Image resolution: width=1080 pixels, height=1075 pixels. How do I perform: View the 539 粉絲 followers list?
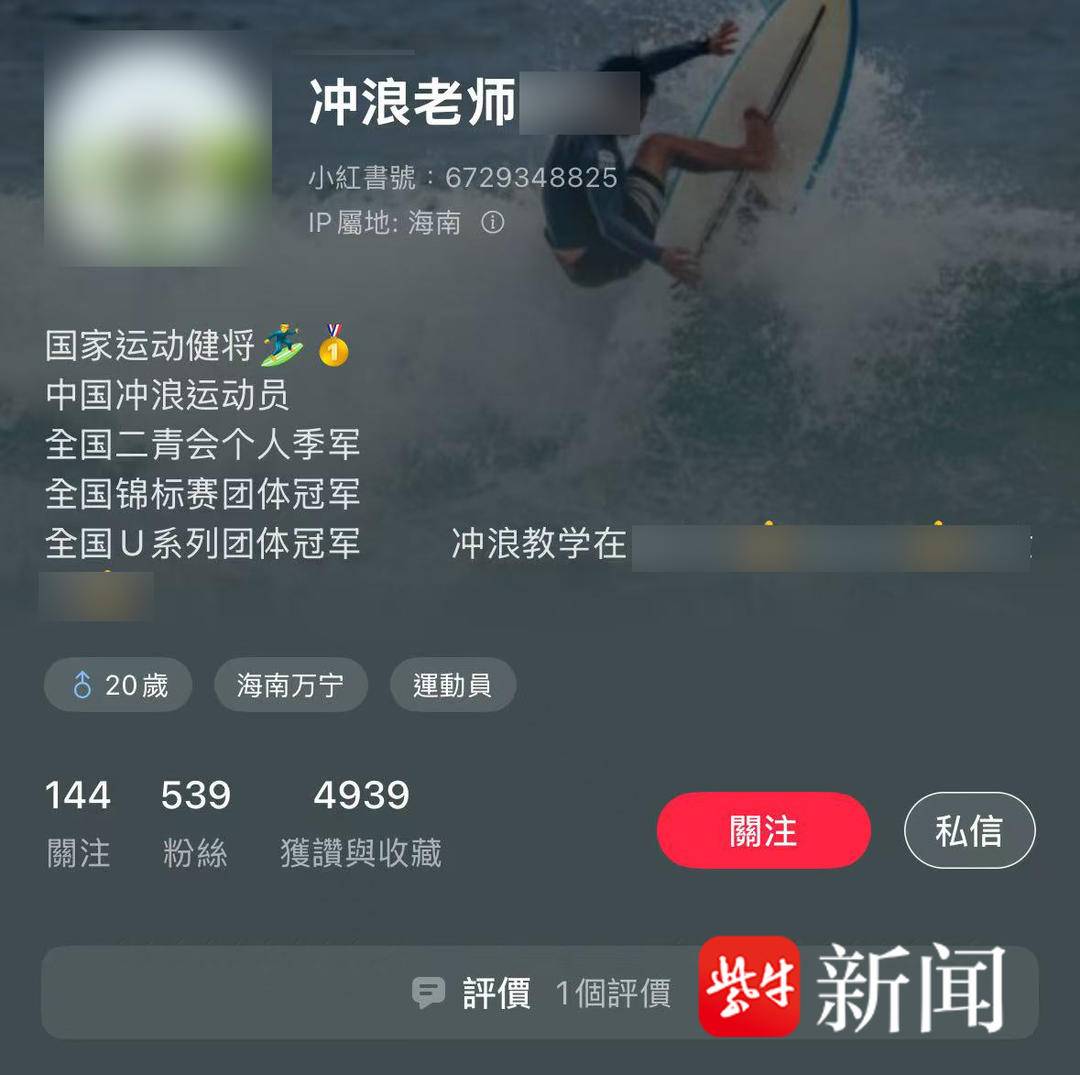(x=195, y=823)
